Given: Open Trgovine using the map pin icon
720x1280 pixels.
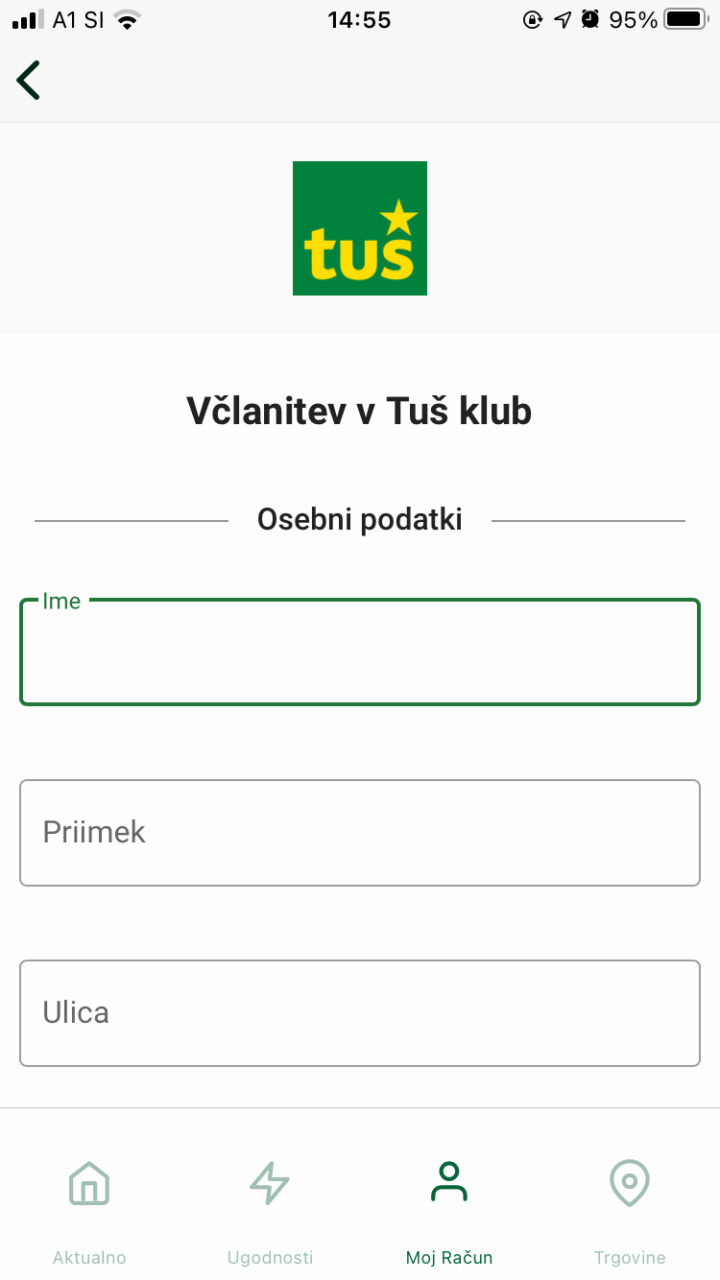Looking at the screenshot, I should click(629, 1184).
